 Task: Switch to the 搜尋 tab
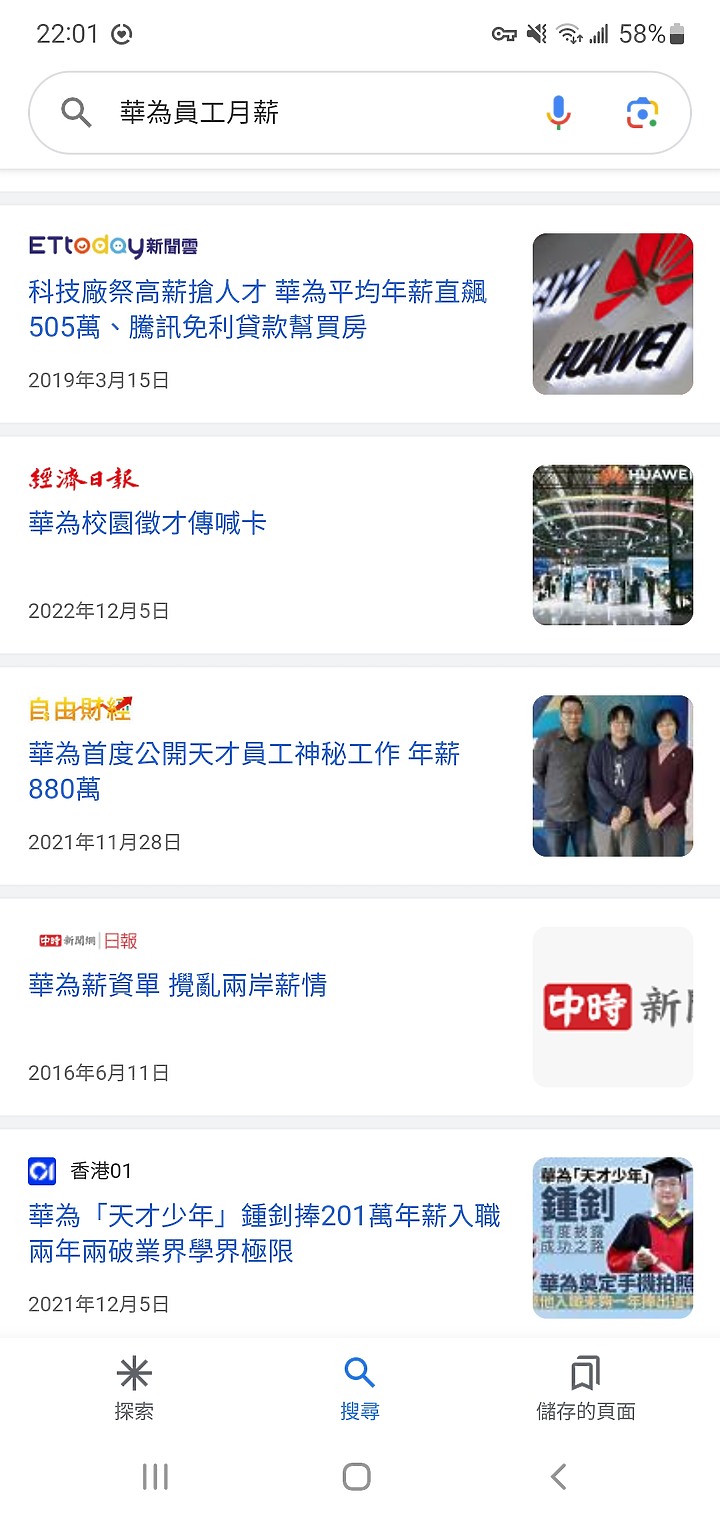click(x=360, y=1389)
